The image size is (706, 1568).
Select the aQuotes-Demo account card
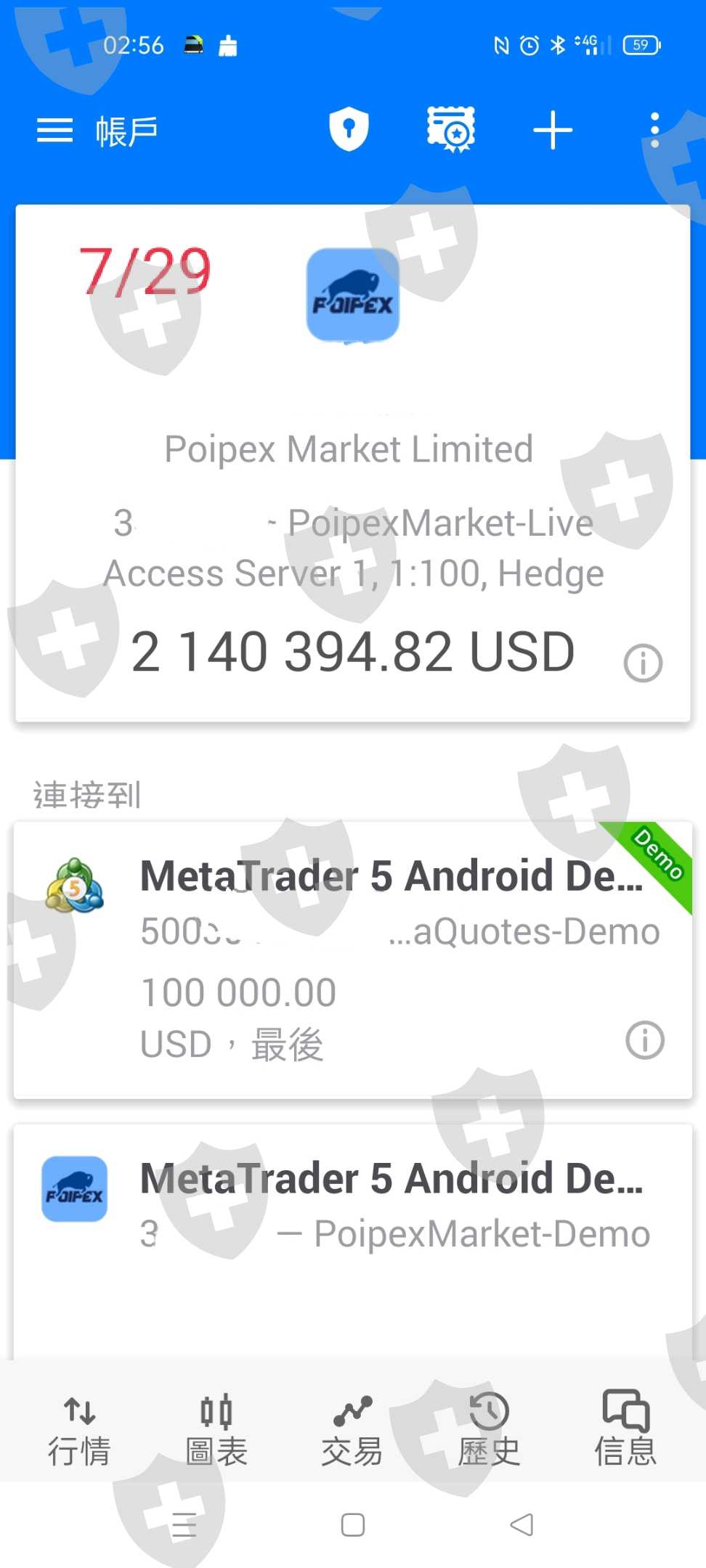coord(353,960)
